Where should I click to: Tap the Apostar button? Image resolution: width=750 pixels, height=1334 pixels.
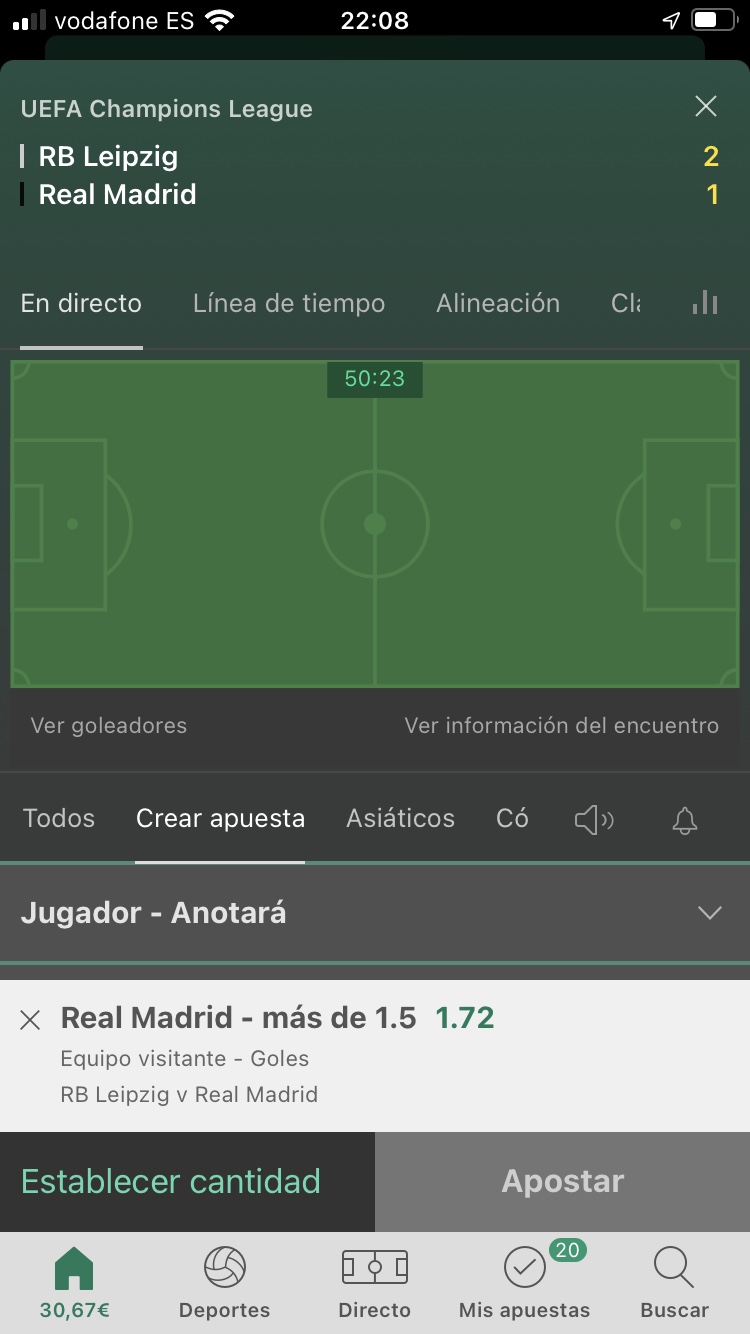(563, 1181)
